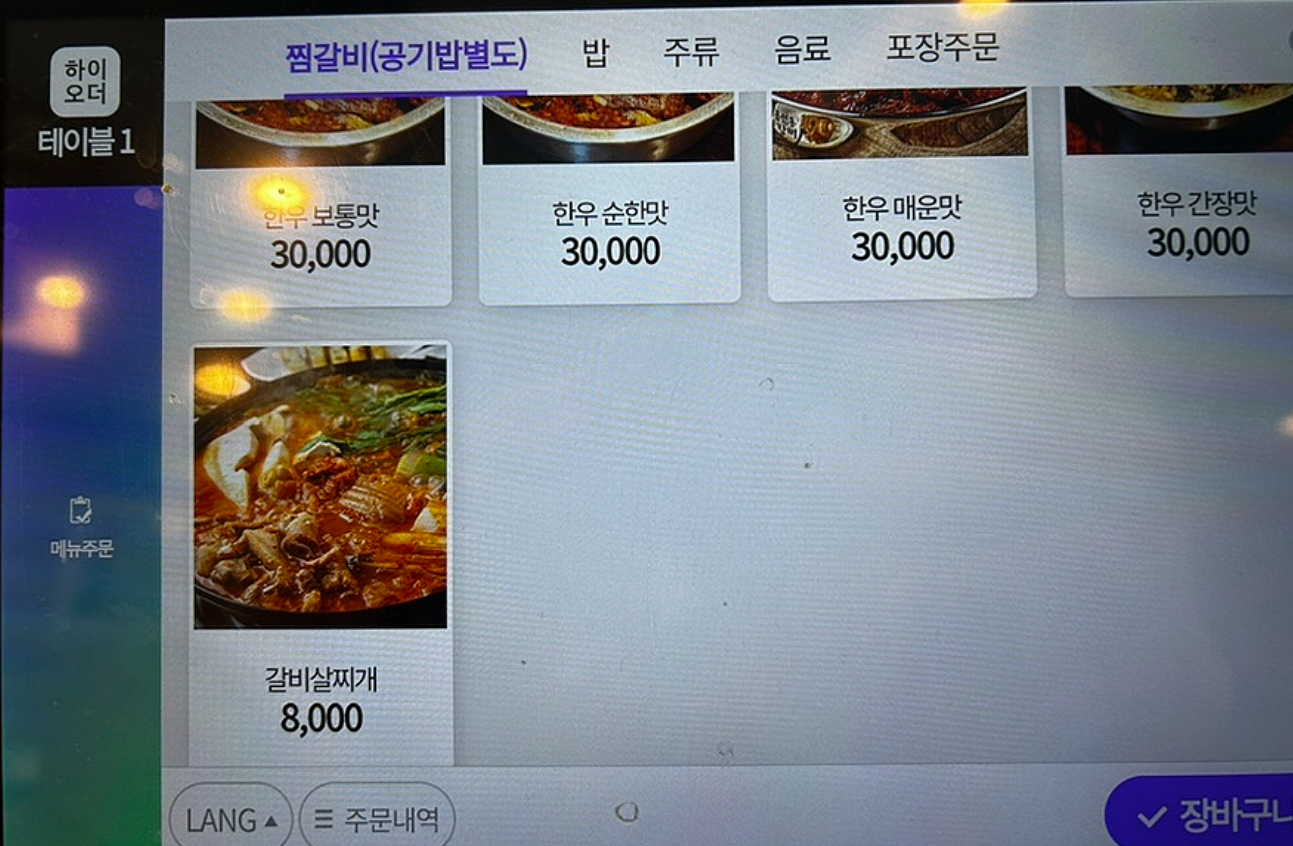Viewport: 1293px width, 846px height.
Task: Tap the 하이오더 logo button
Action: 85,82
